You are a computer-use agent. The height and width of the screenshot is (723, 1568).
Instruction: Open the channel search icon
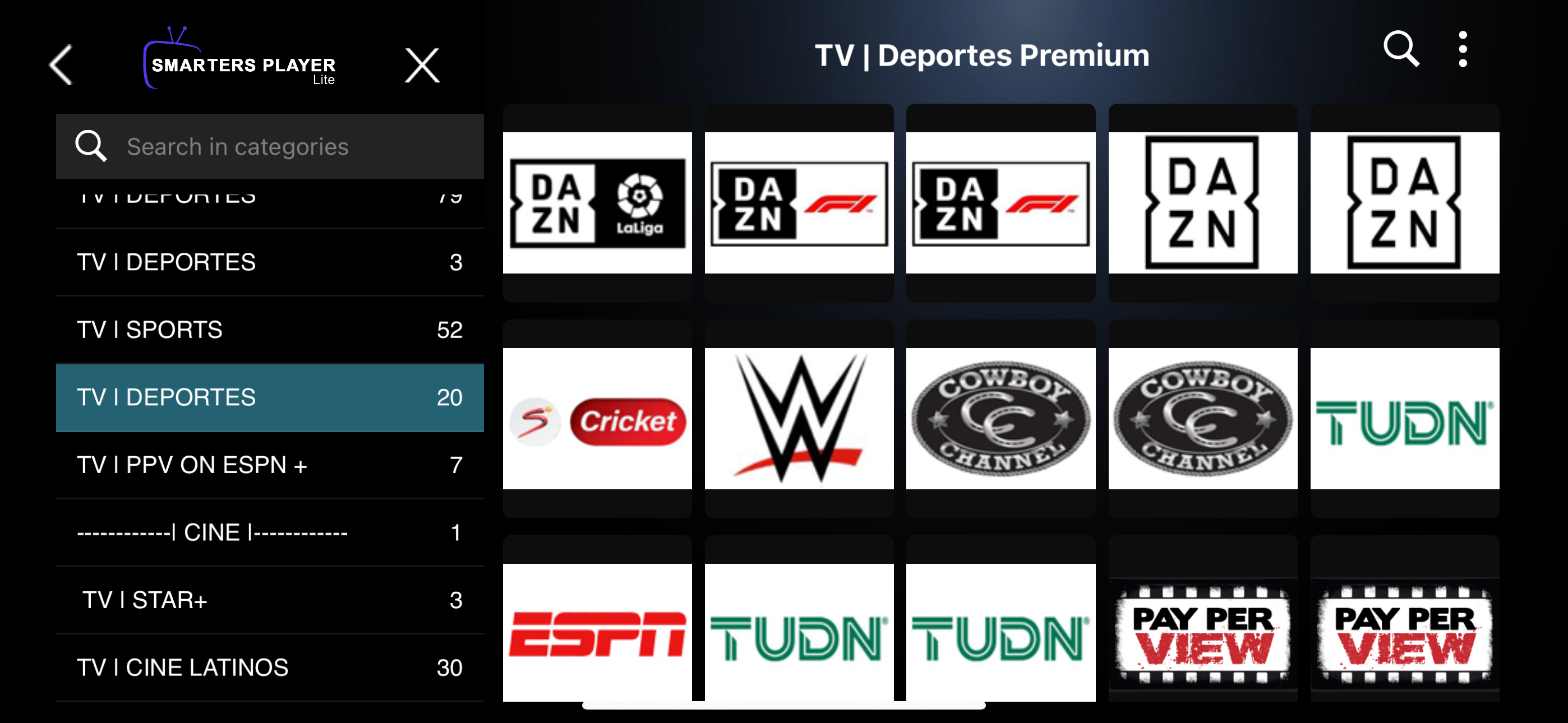click(1401, 49)
